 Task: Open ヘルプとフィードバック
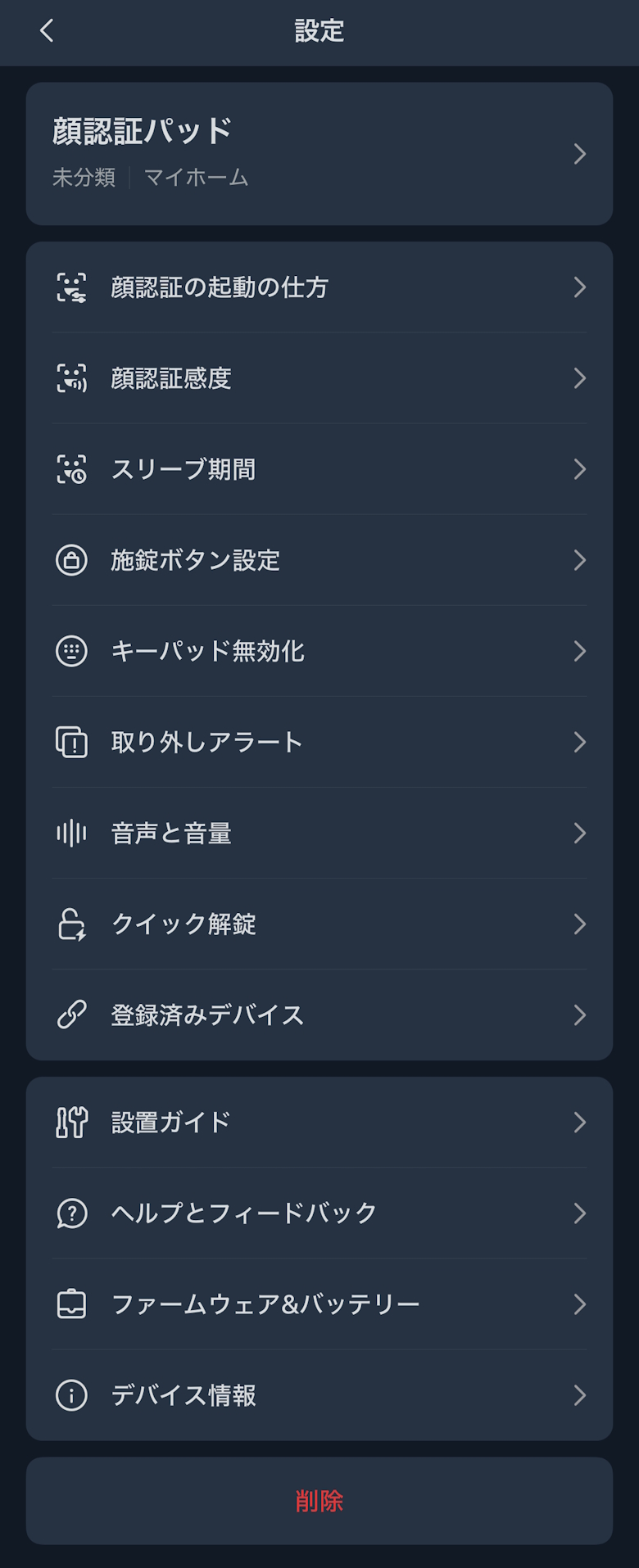click(319, 1213)
